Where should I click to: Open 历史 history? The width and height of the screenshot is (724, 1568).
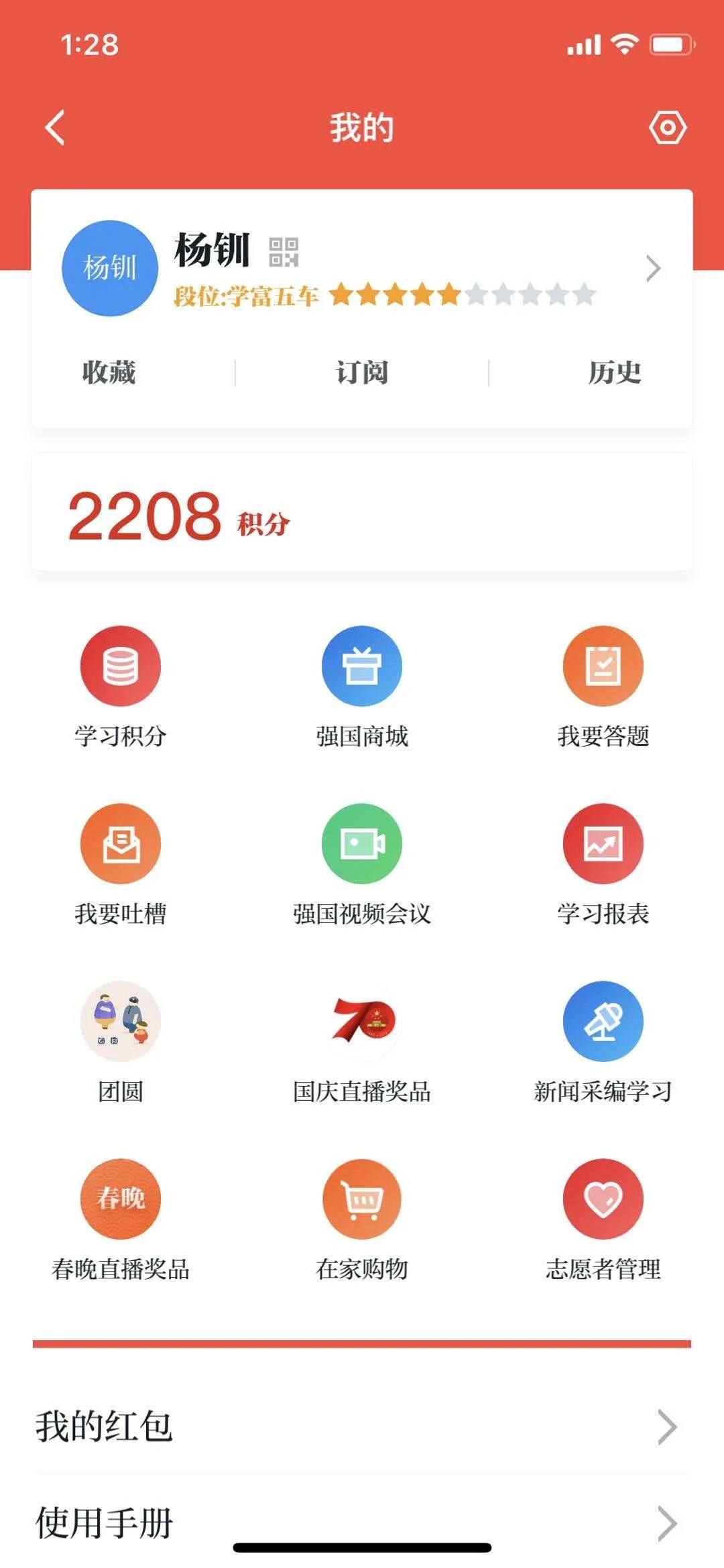click(614, 373)
